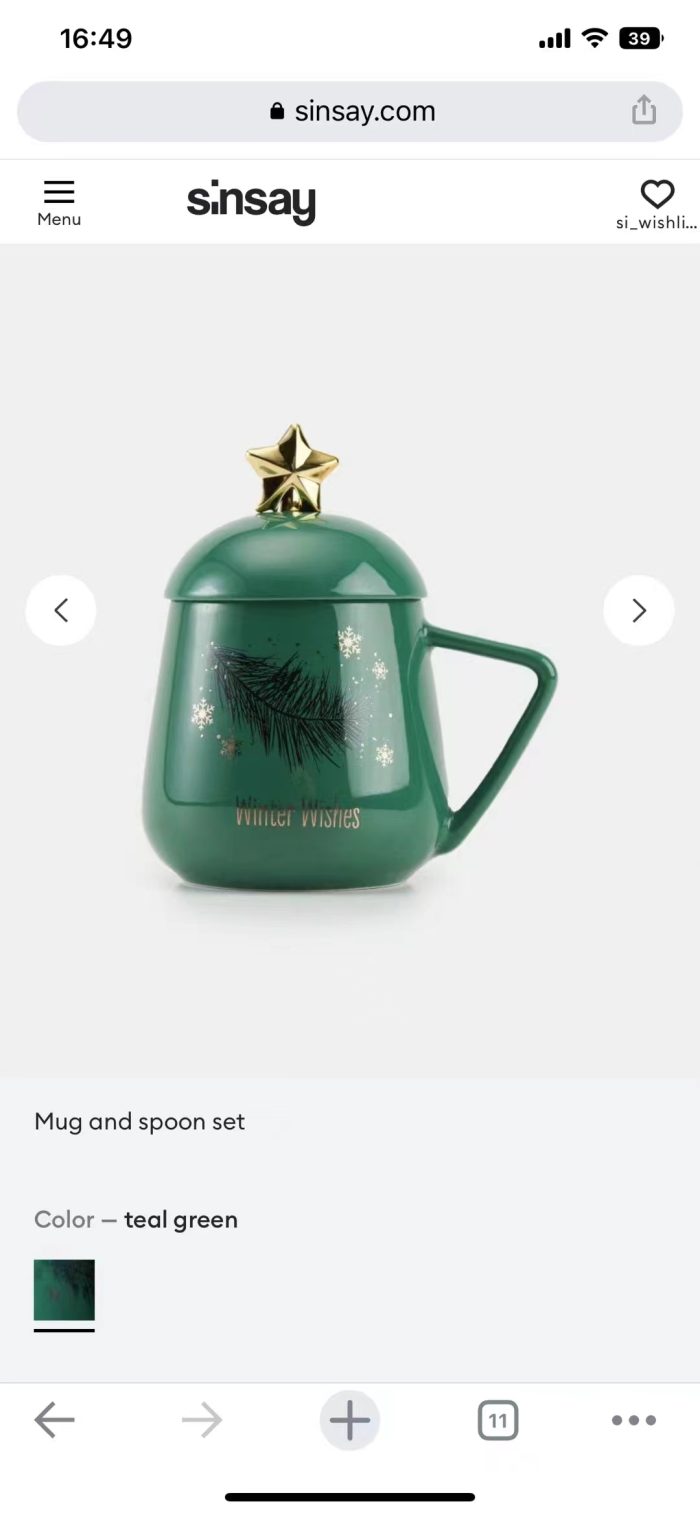Open a new browser tab
700x1515 pixels.
tap(349, 1420)
